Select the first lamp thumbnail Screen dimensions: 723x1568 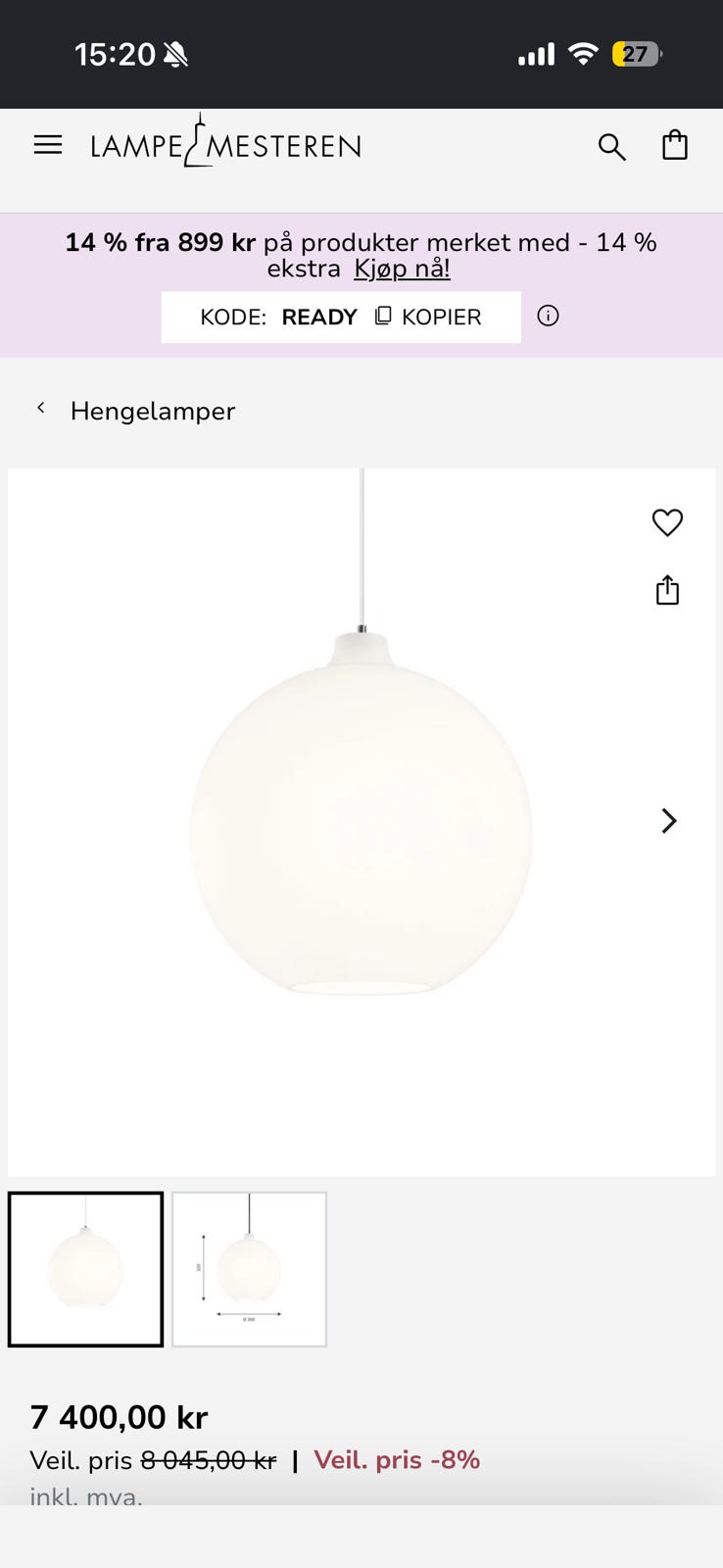tap(85, 1269)
